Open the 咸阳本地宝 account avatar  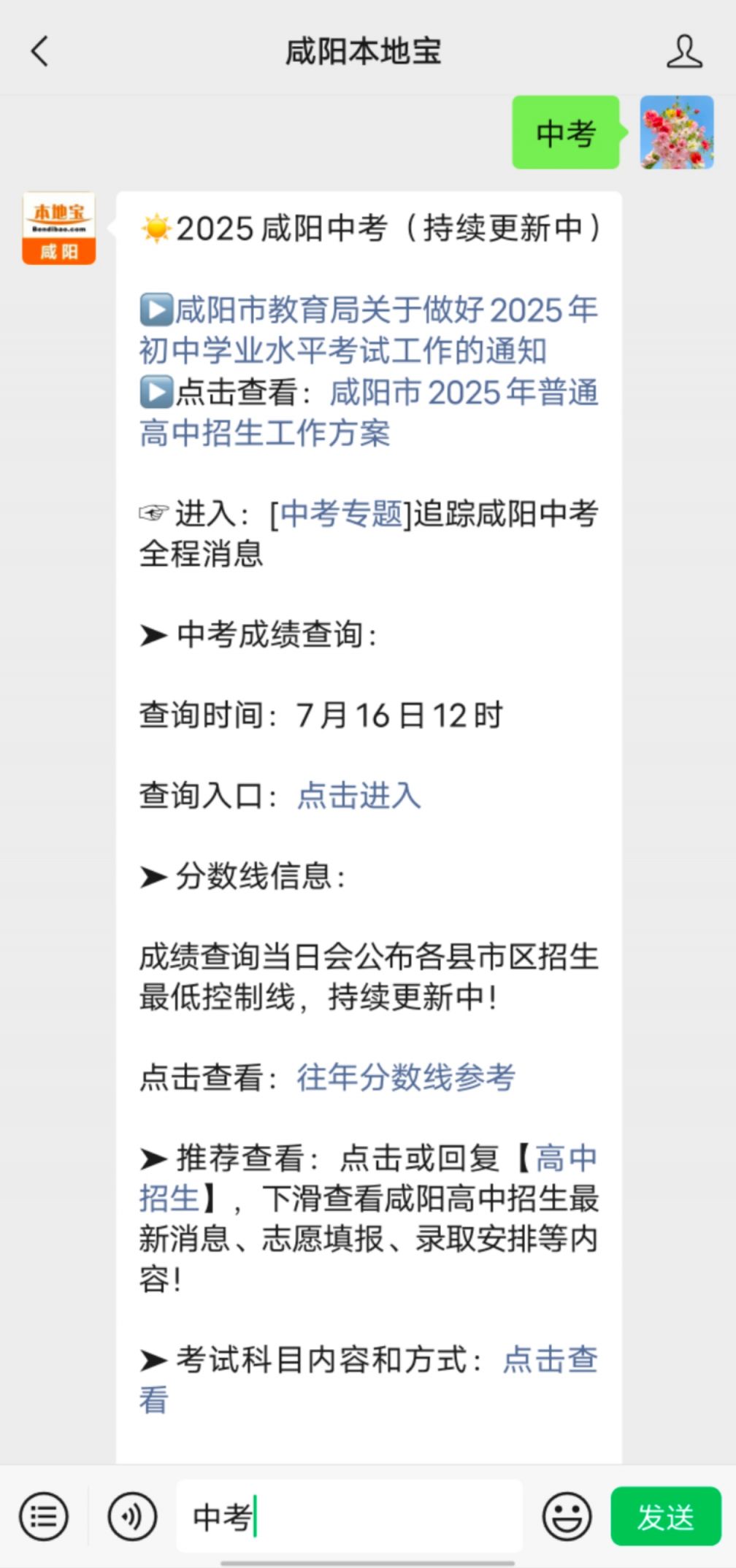pyautogui.click(x=59, y=228)
